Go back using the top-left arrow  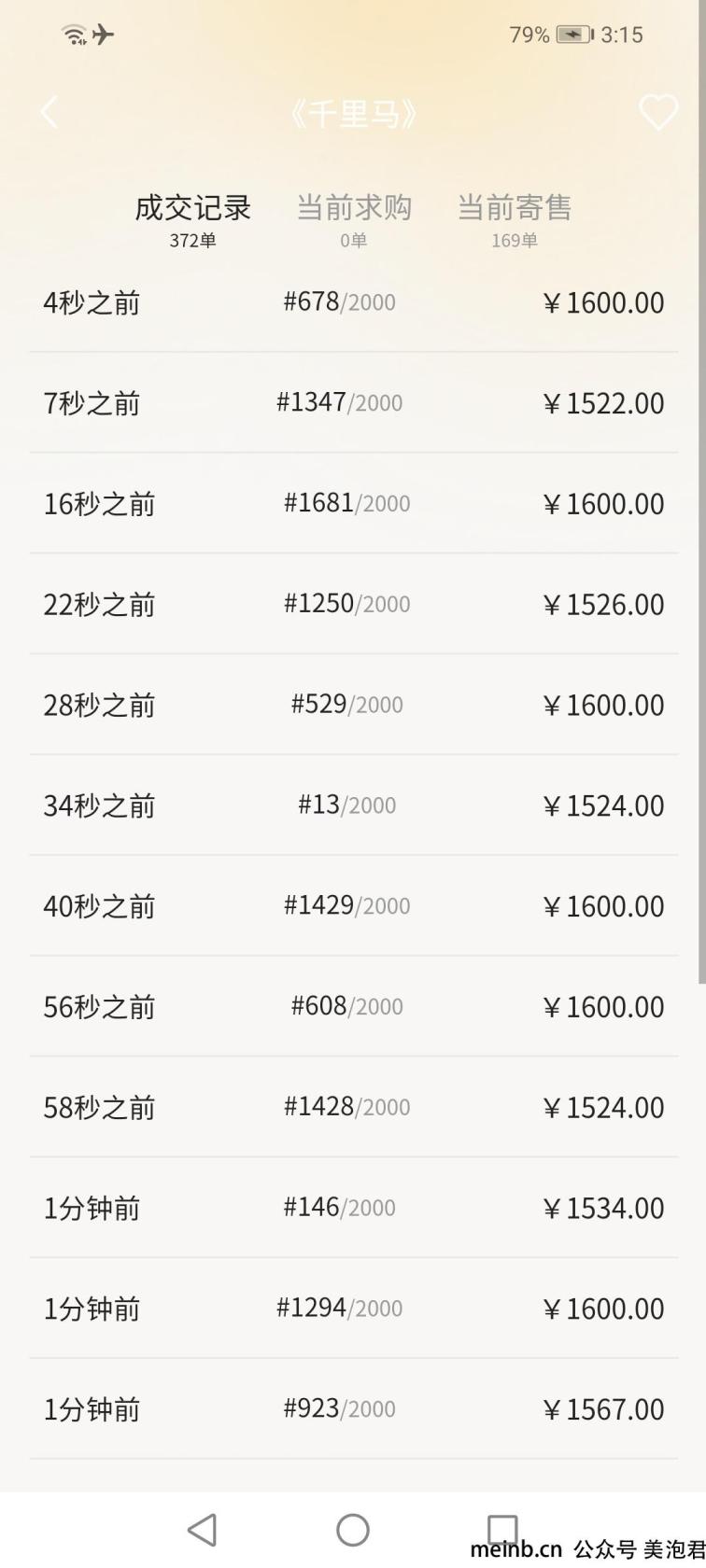pos(49,113)
